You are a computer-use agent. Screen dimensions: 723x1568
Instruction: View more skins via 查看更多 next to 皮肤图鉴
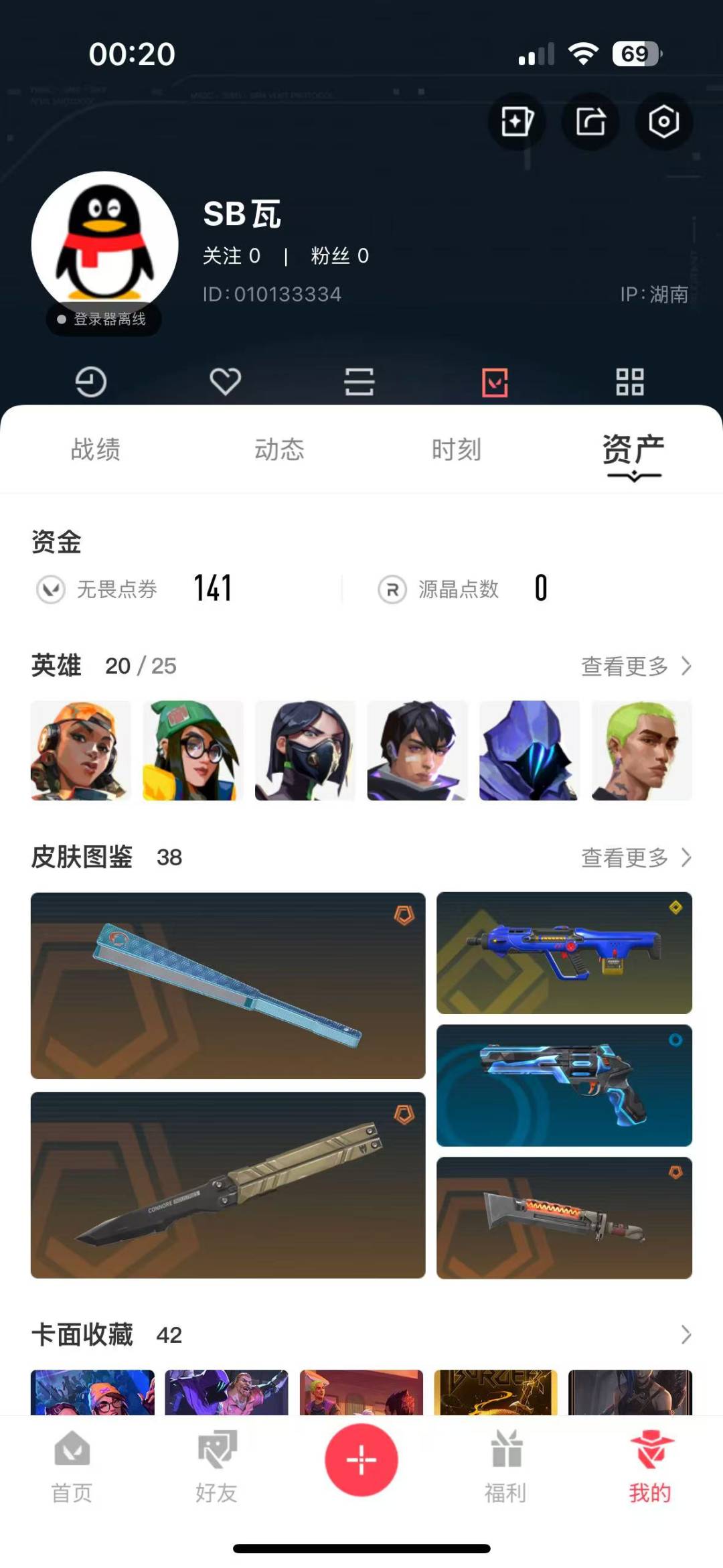(x=636, y=857)
